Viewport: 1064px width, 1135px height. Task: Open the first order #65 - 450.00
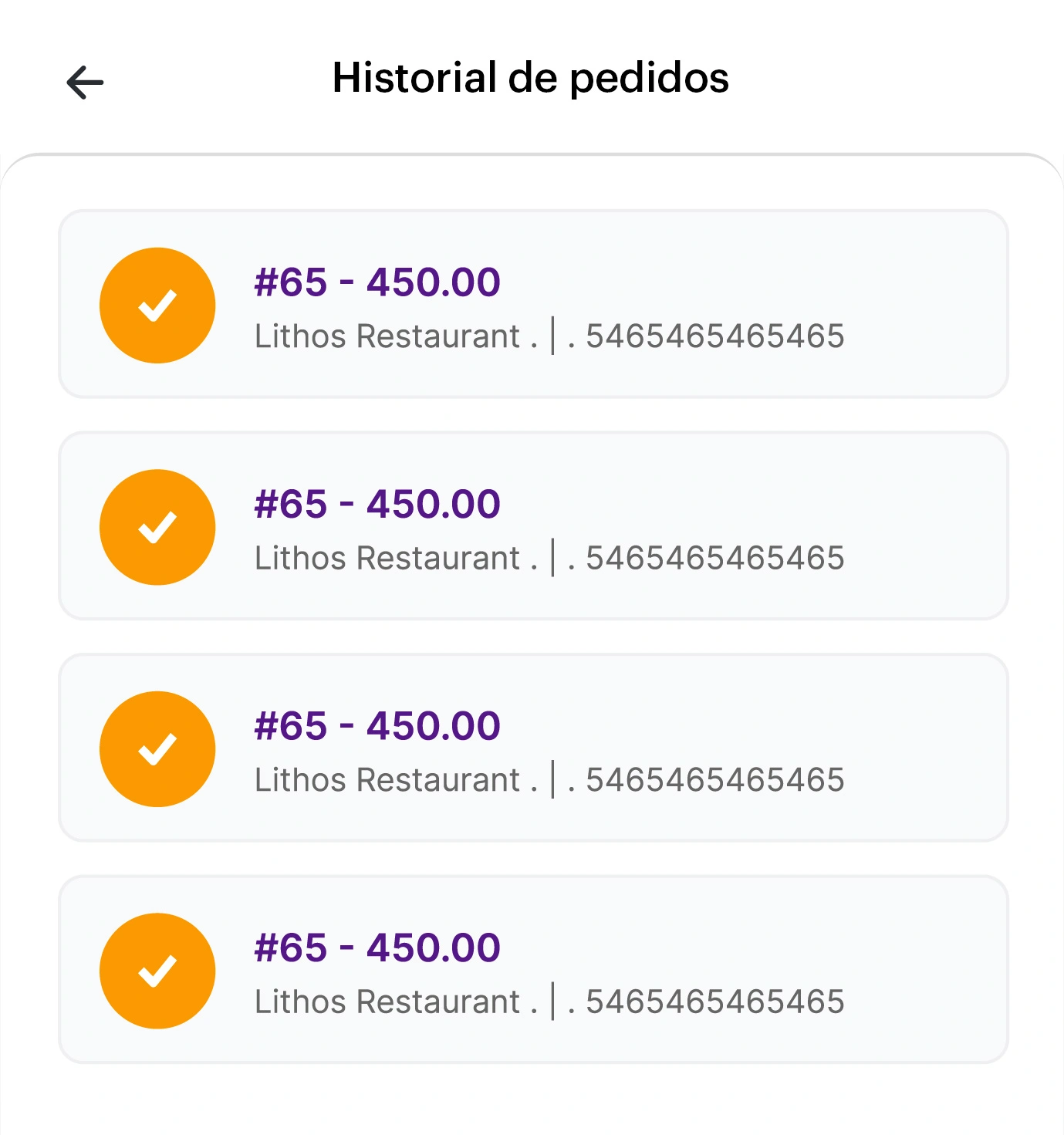532,303
